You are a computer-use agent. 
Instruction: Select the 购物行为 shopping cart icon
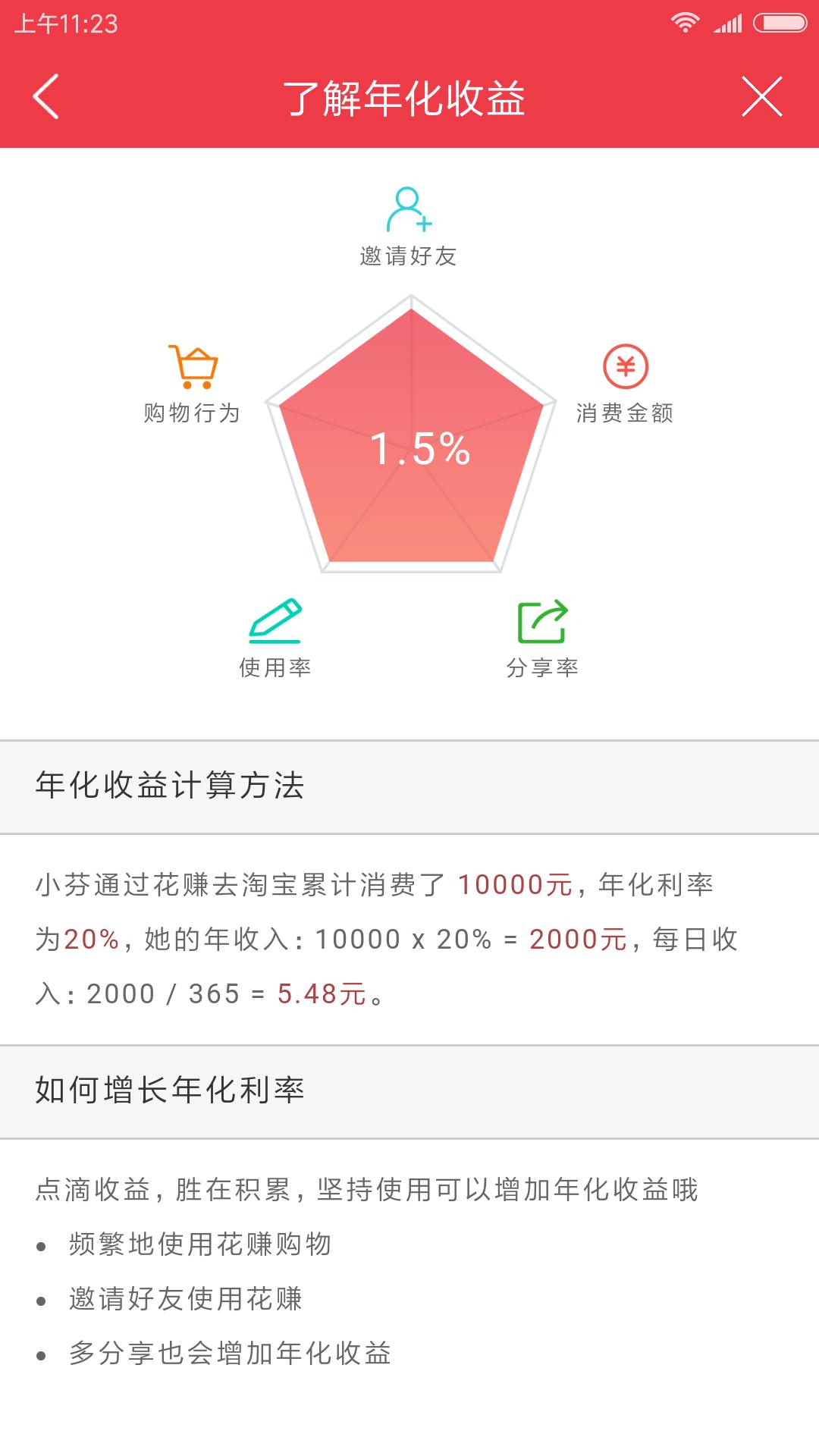(x=192, y=366)
